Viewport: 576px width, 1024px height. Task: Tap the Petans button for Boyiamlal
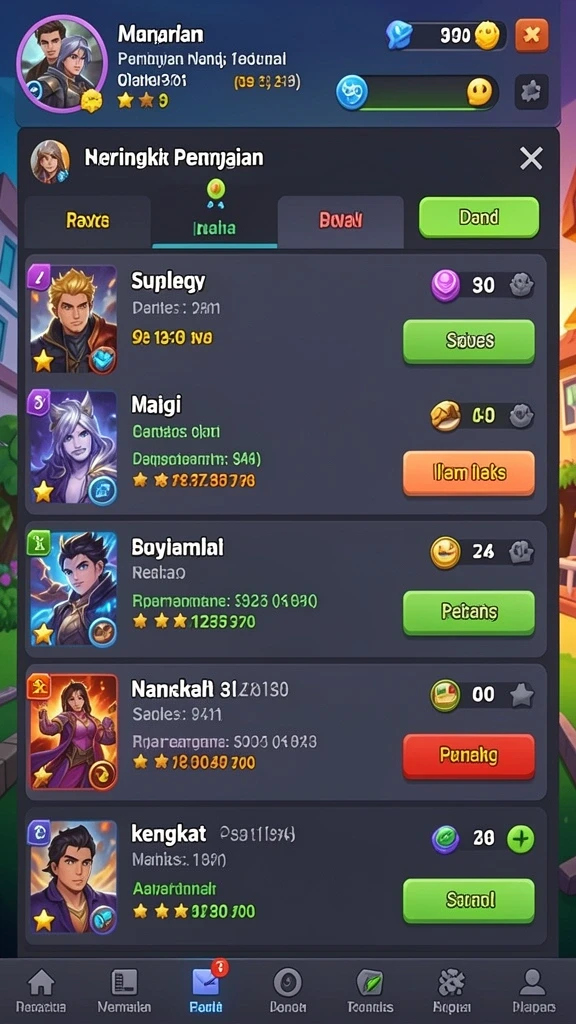click(x=469, y=613)
